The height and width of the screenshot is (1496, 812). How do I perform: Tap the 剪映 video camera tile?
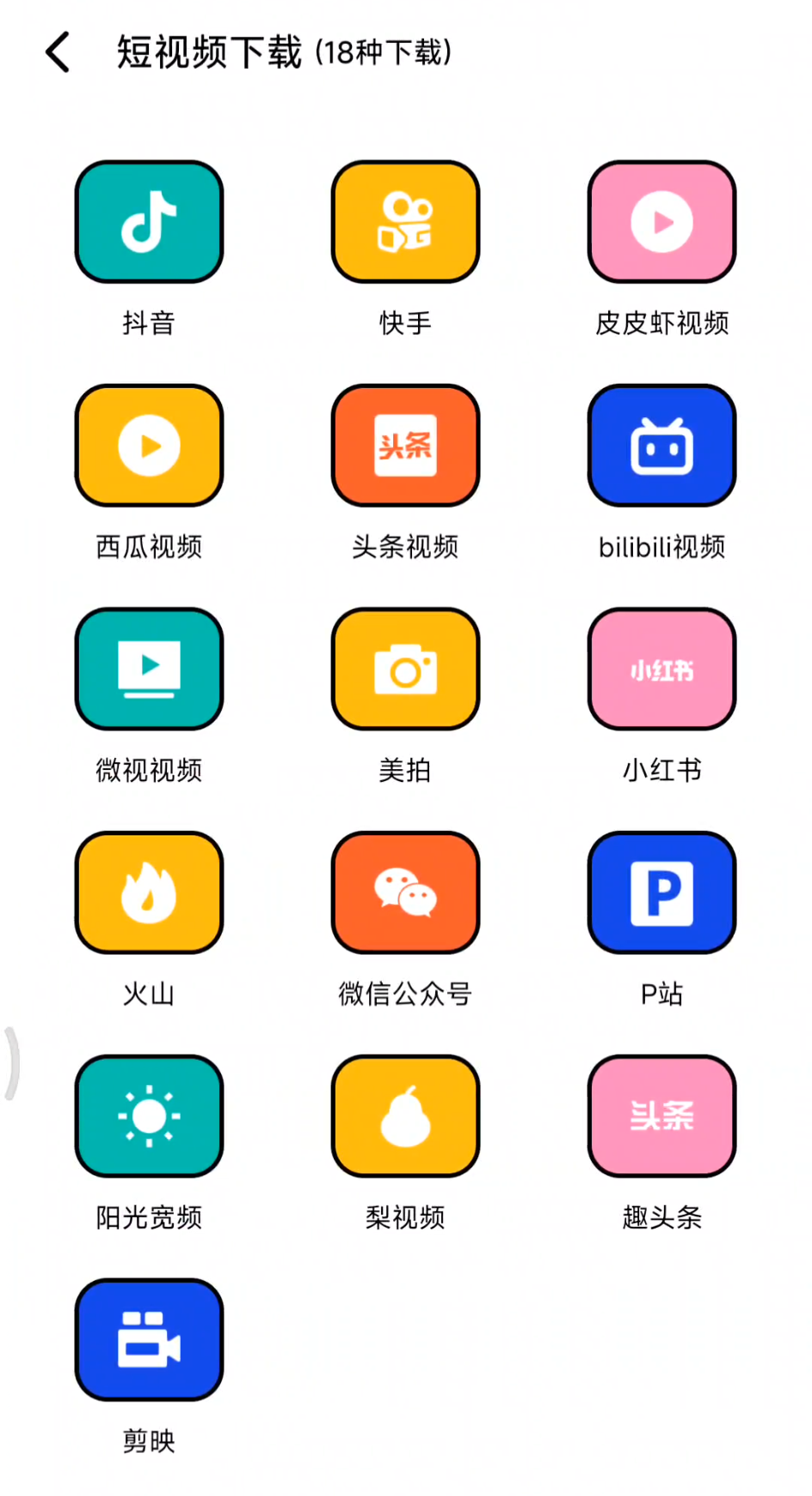(x=149, y=1340)
